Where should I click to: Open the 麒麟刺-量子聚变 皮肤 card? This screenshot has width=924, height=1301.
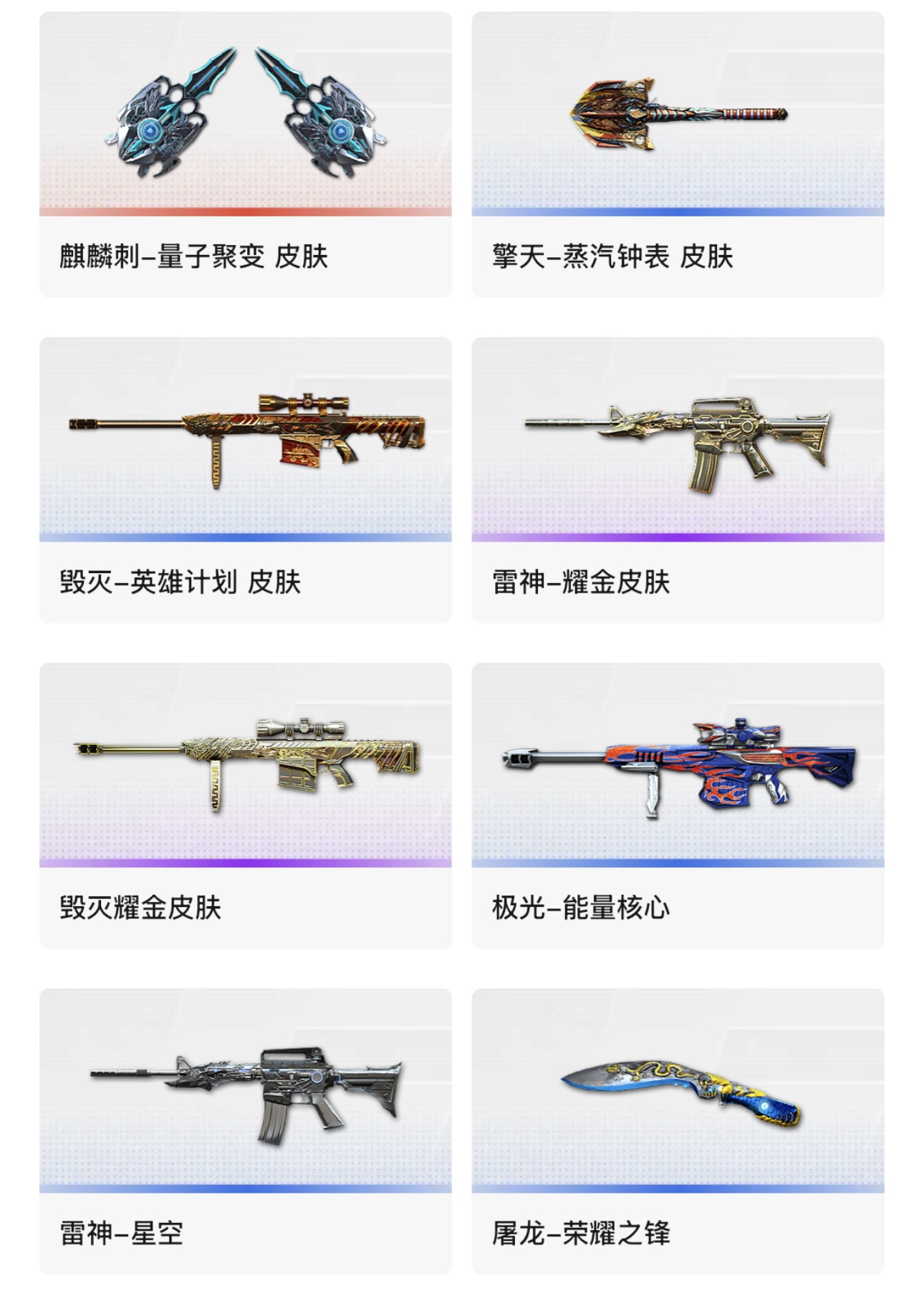[245, 154]
